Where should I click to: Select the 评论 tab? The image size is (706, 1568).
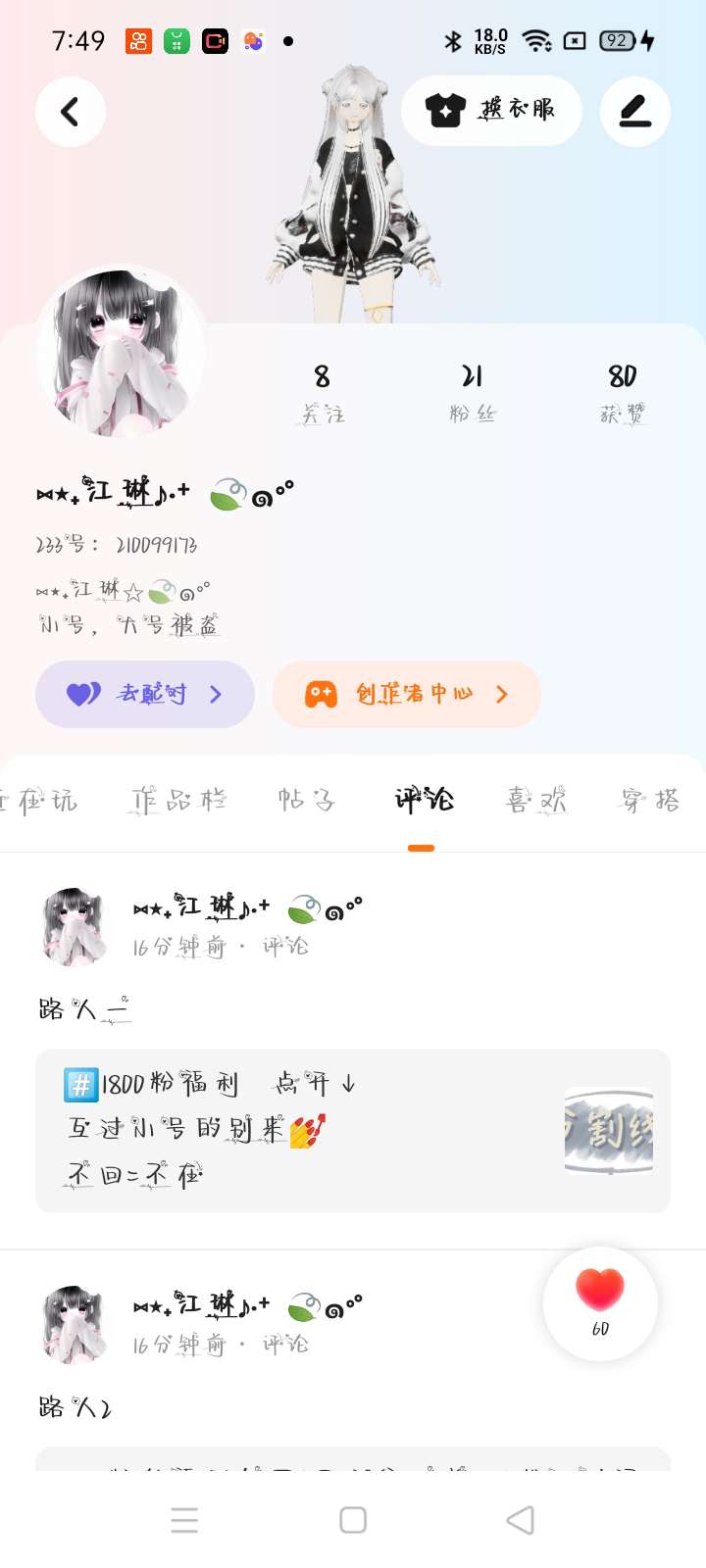click(x=423, y=801)
